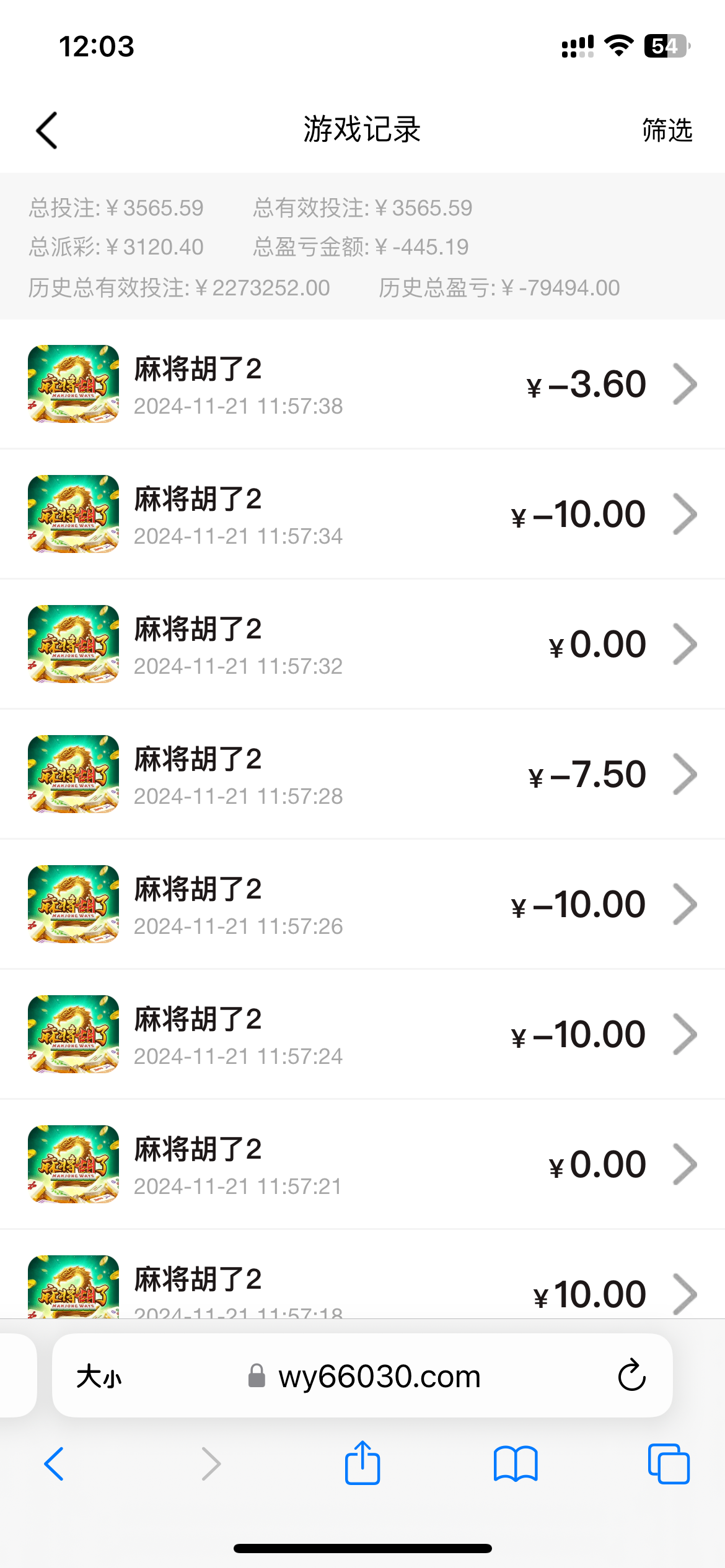Screen dimensions: 725x1568
Task: Go back from the 游戏记录 page
Action: (x=47, y=131)
